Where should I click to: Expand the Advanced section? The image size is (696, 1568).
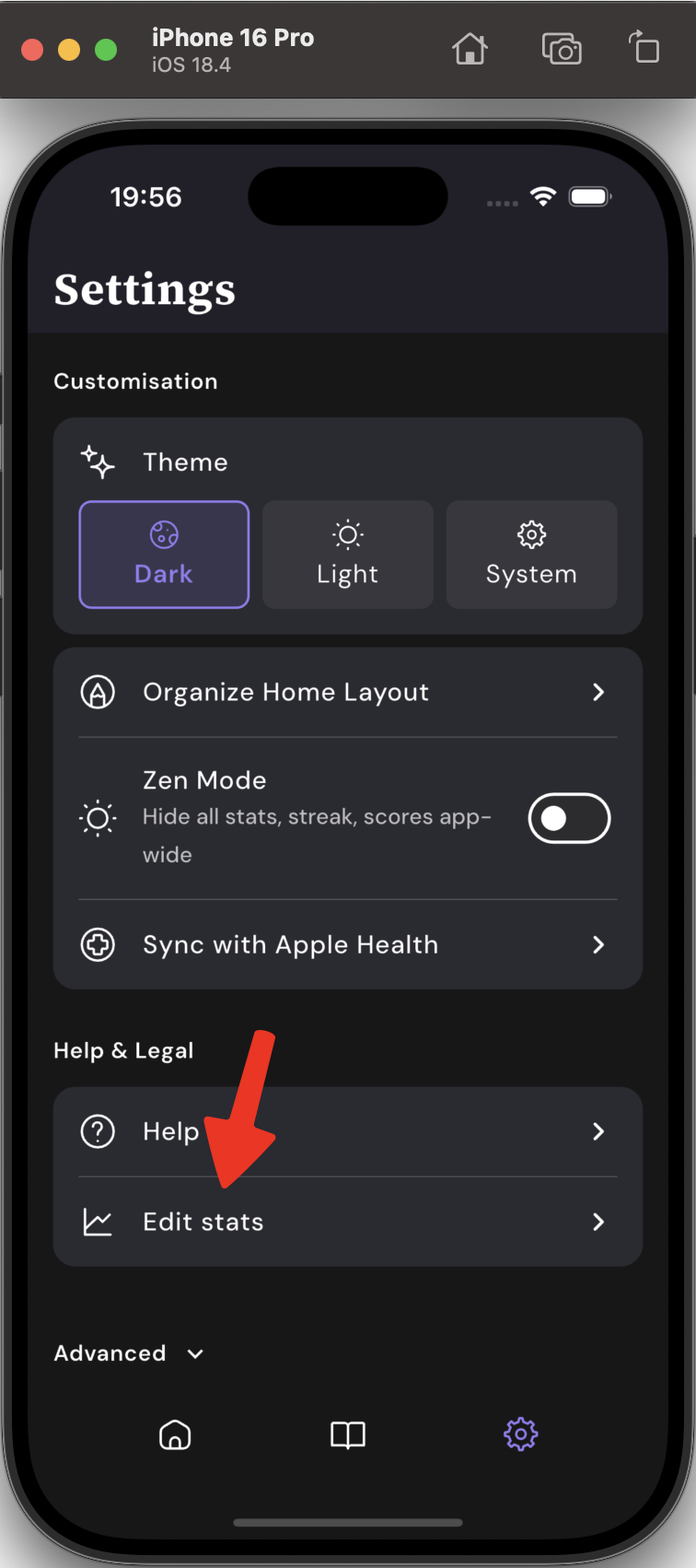pyautogui.click(x=129, y=1353)
